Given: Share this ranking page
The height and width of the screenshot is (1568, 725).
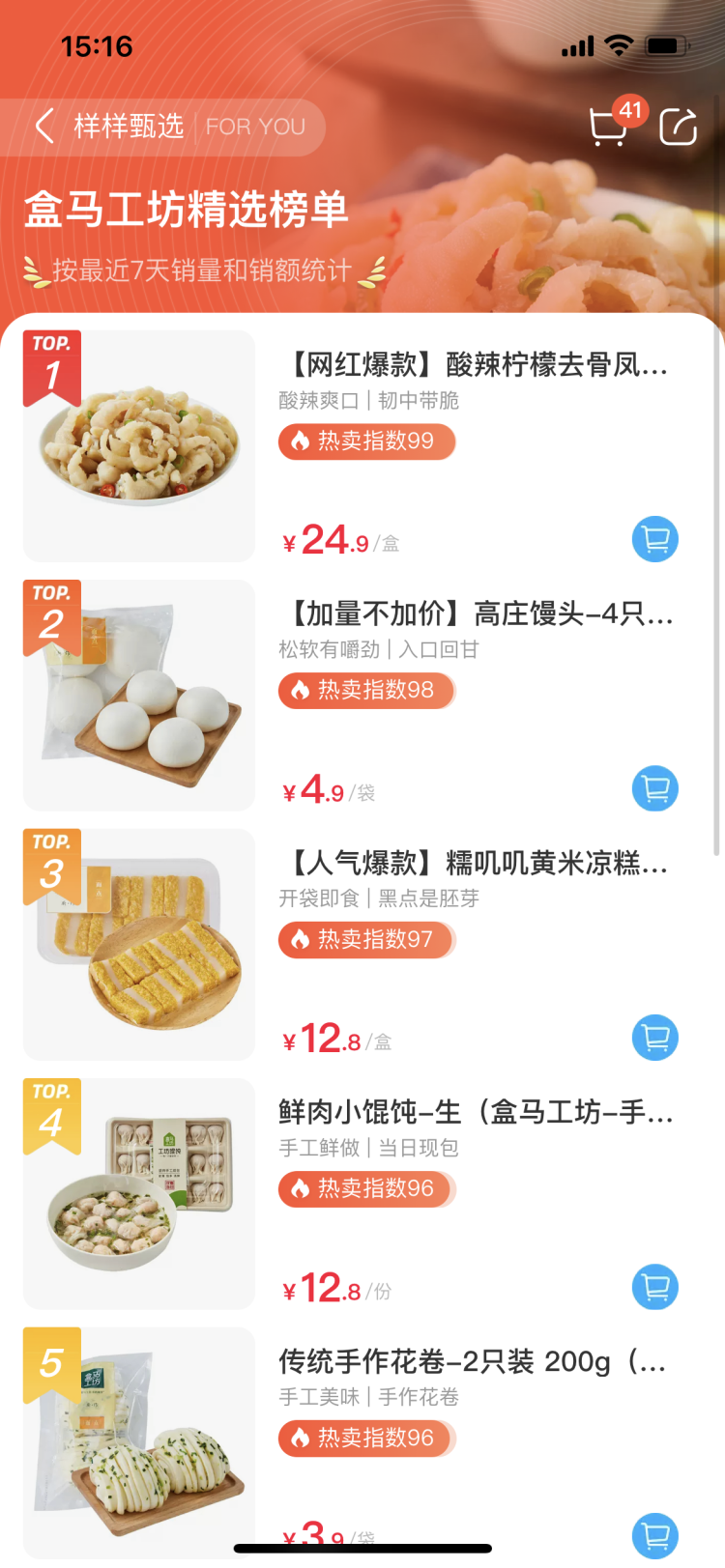Looking at the screenshot, I should (678, 127).
